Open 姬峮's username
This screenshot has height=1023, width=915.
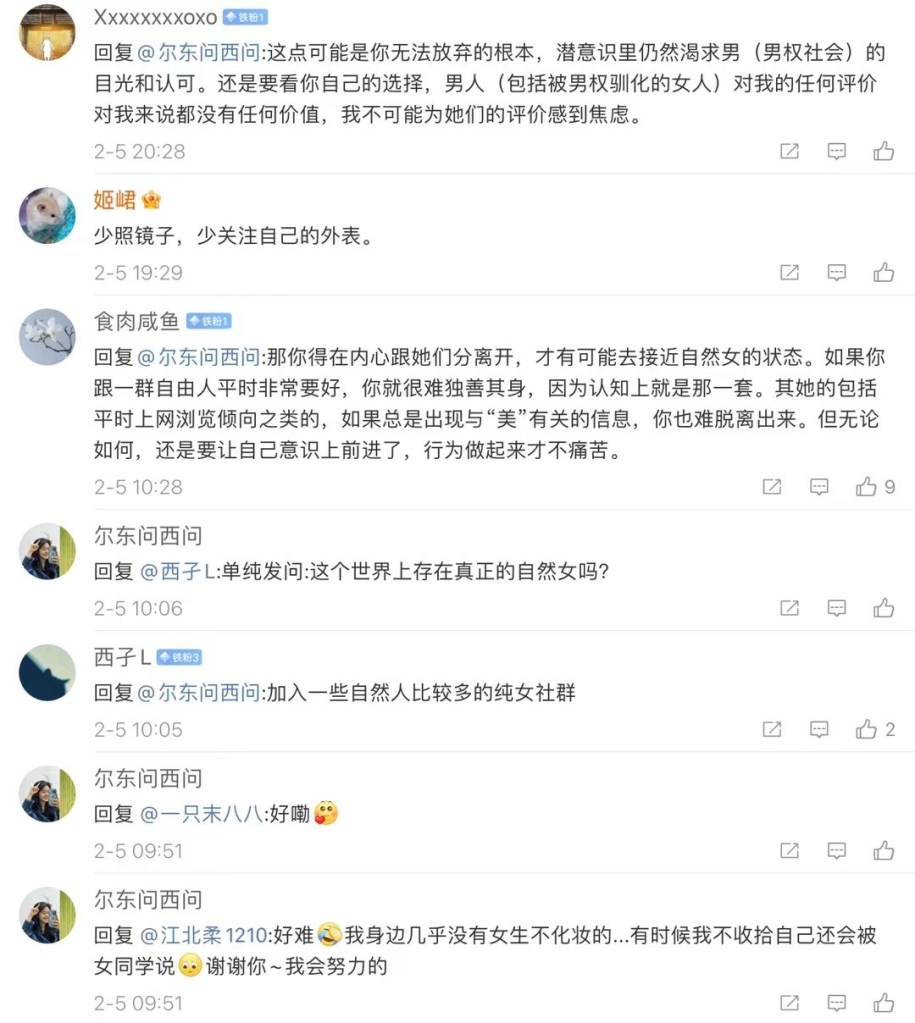tap(115, 200)
